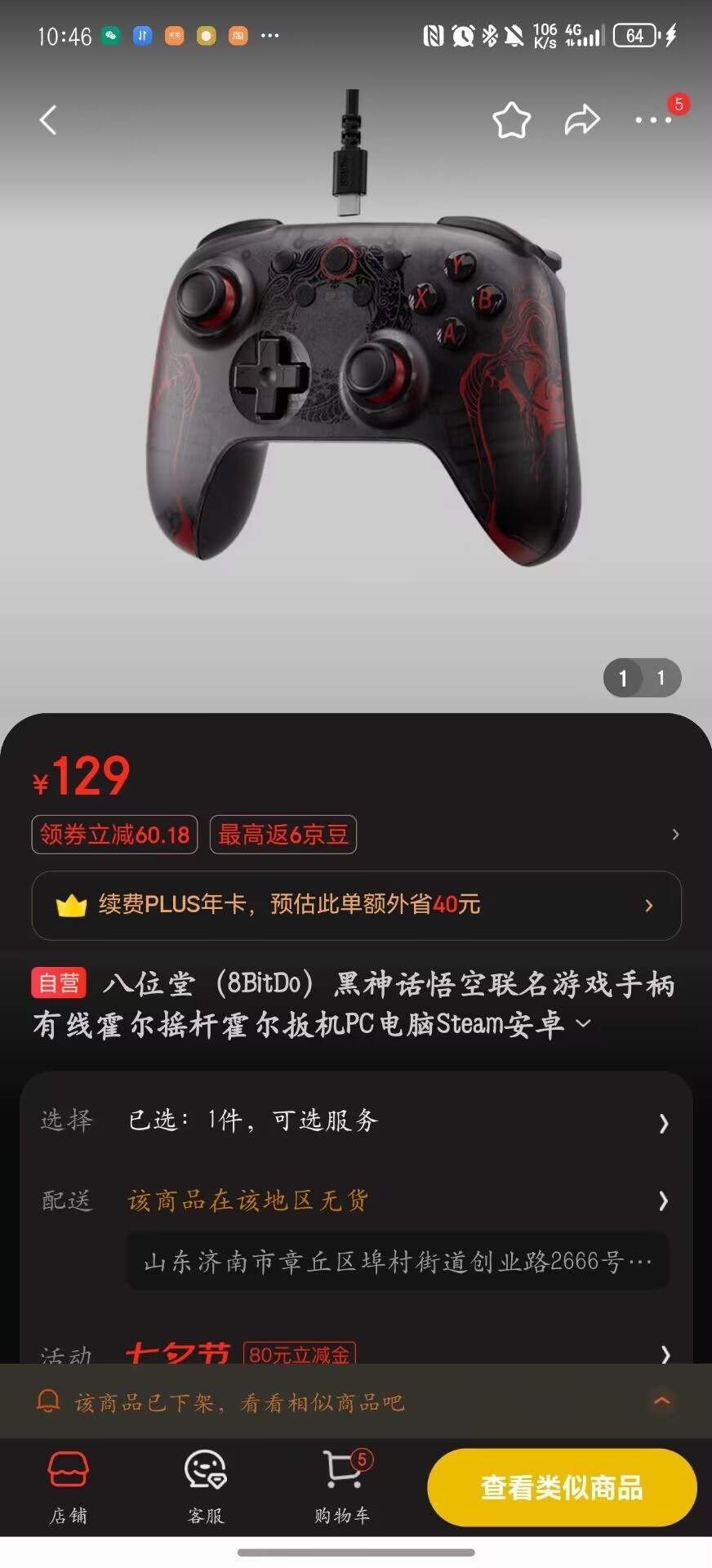Share this 8BitDo controller listing

click(x=582, y=121)
